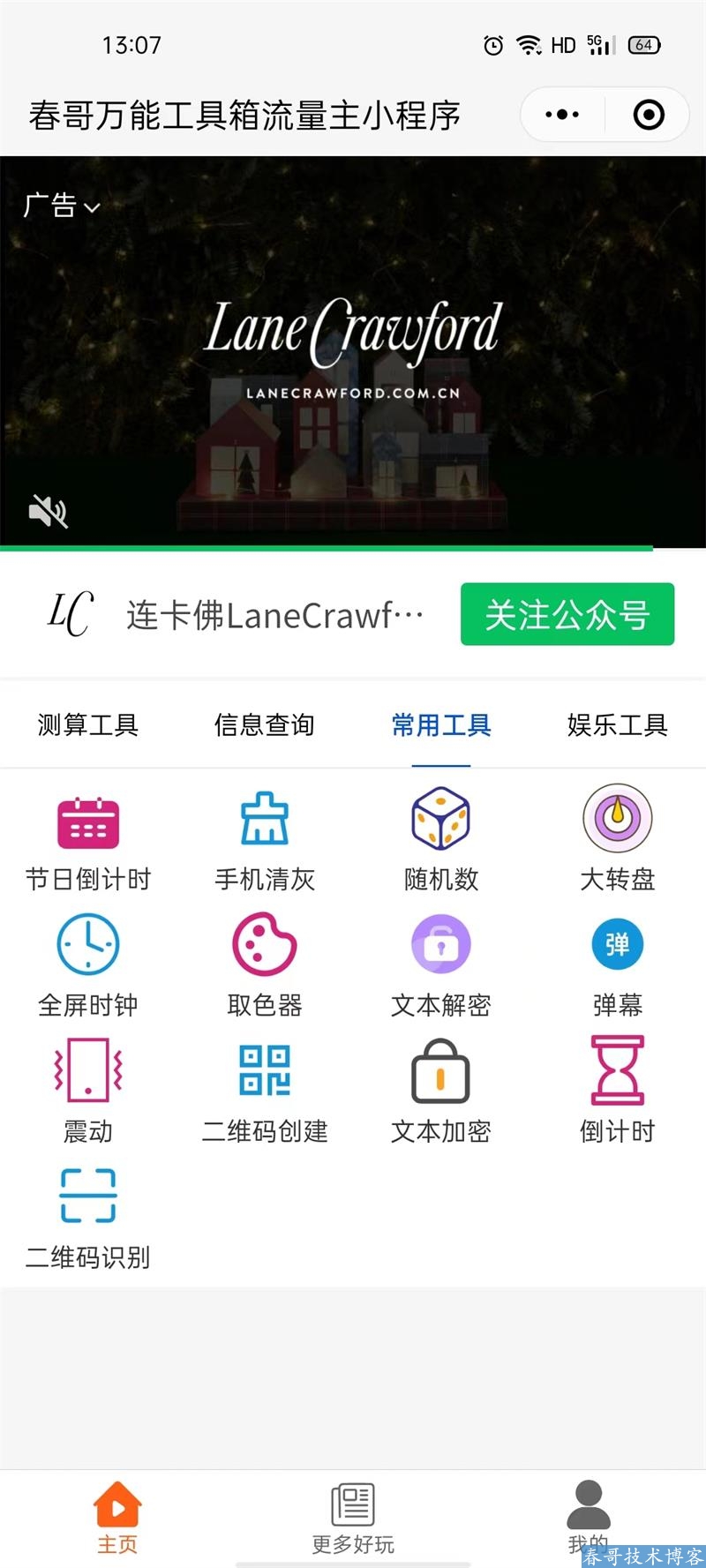
Task: Switch to the 信息查询 tab
Action: click(x=265, y=725)
